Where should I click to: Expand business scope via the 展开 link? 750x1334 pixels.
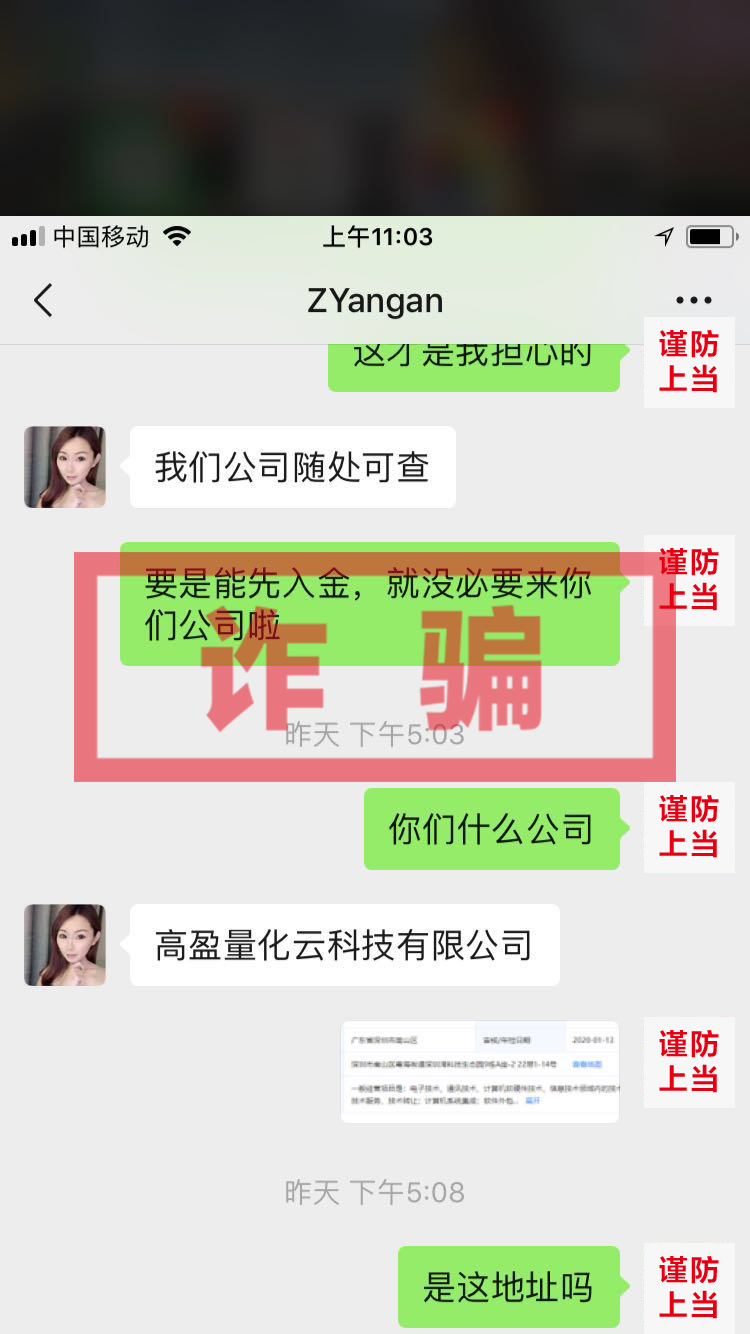coord(536,1100)
